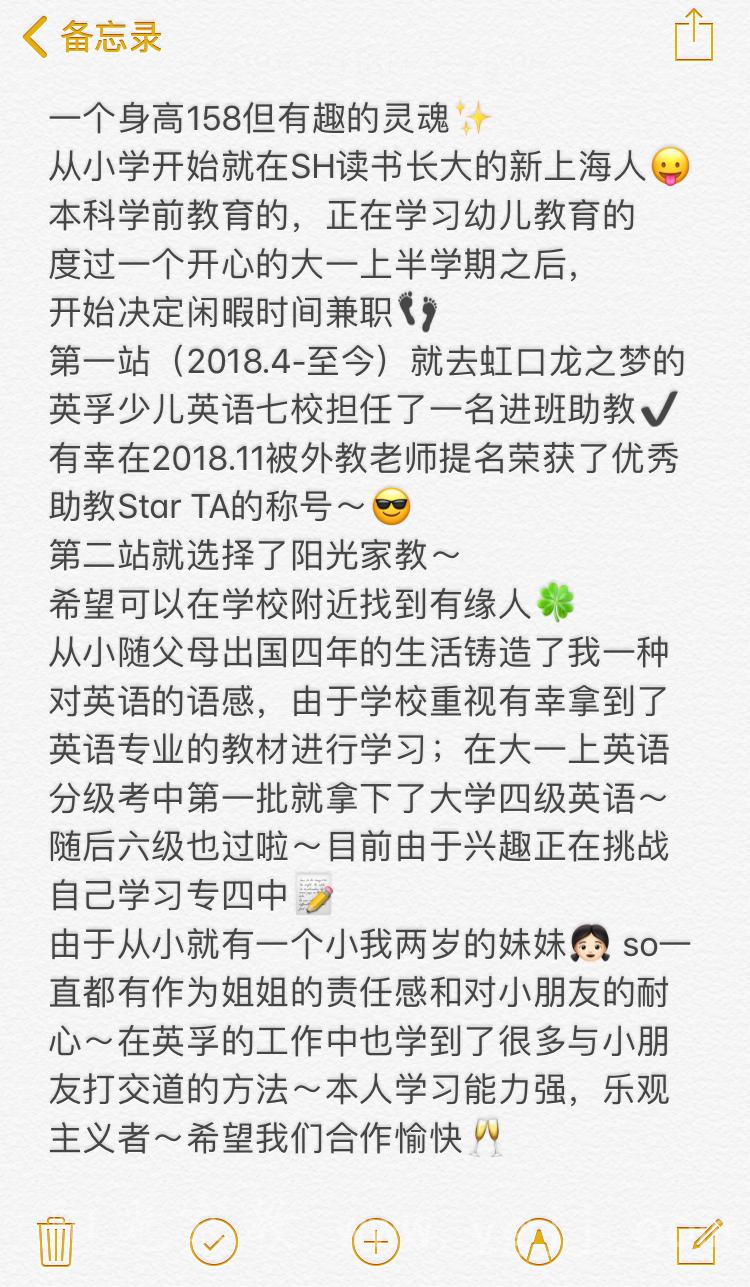Screen dimensions: 750x1287
Task: Go back to 备忘录 notes list
Action: 92,38
